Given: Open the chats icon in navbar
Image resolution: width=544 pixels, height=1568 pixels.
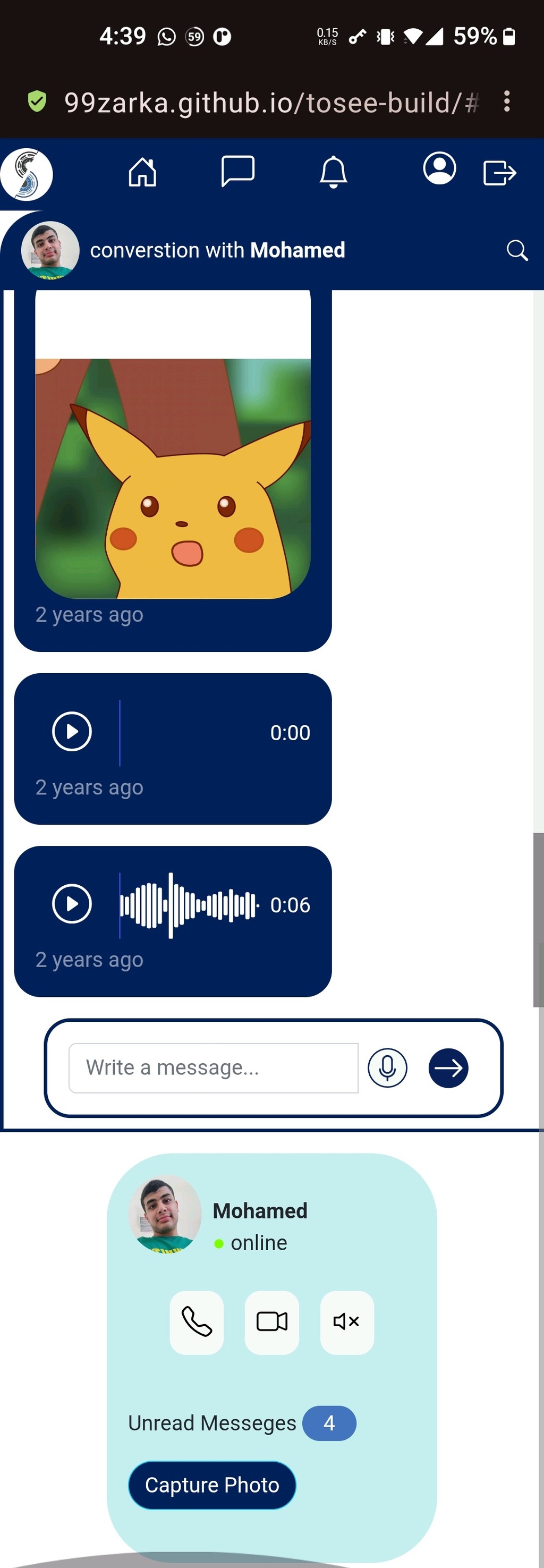Looking at the screenshot, I should [x=237, y=171].
